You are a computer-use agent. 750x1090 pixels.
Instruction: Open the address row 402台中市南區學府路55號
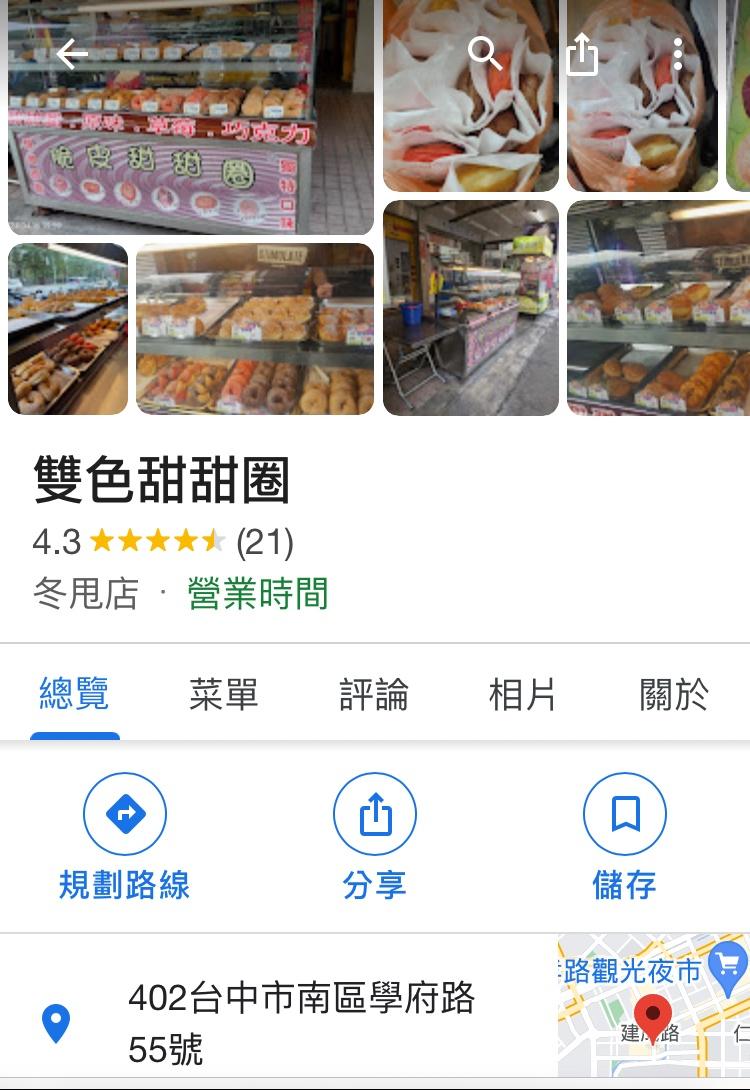click(300, 1022)
